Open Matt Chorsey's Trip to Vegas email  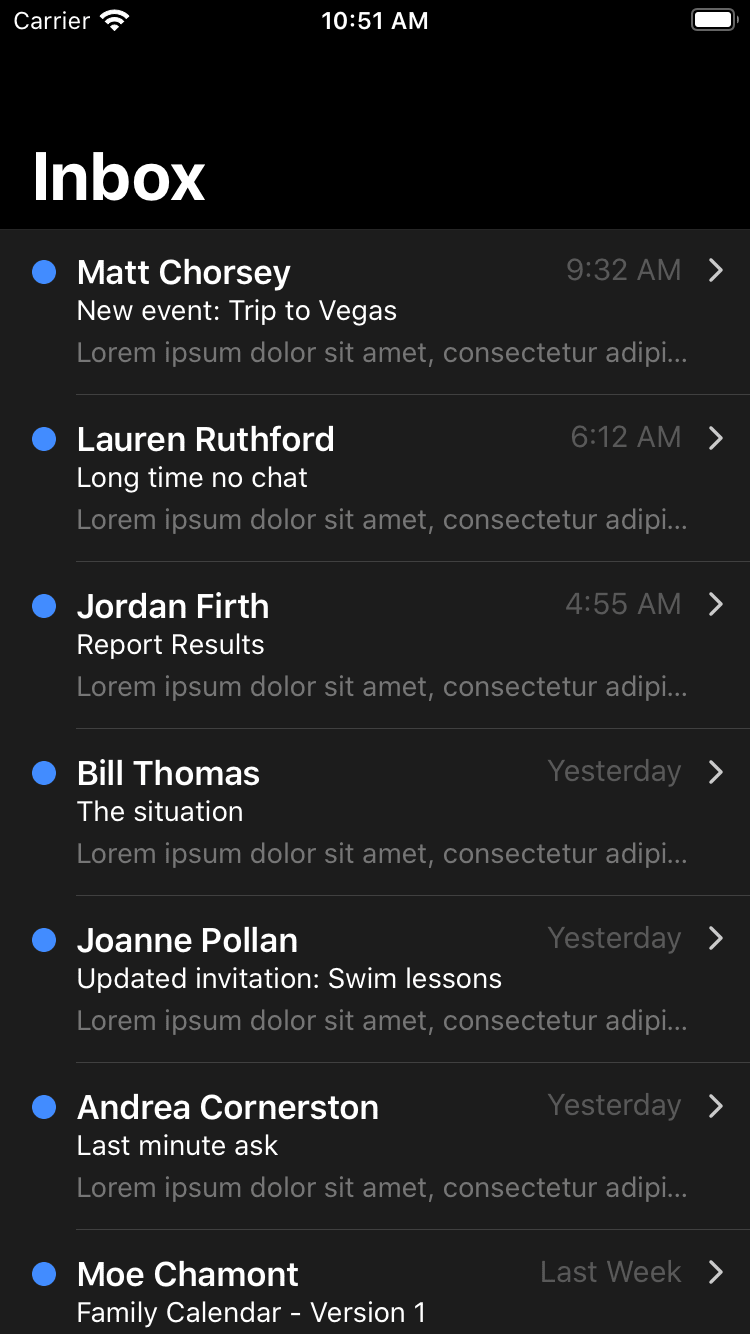click(375, 312)
